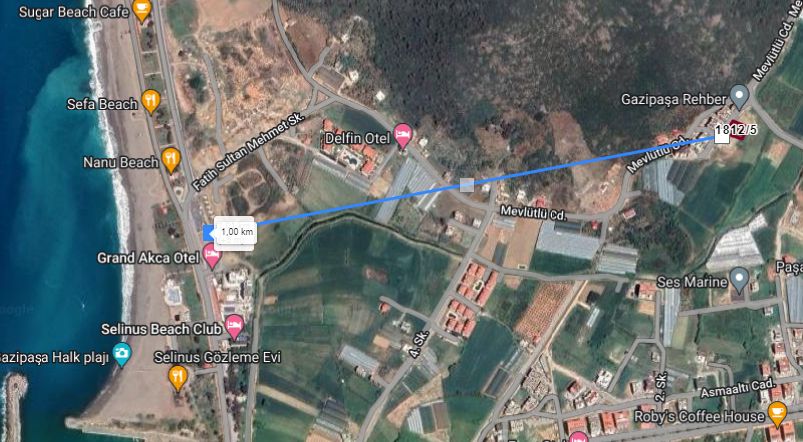This screenshot has height=442, width=803.
Task: Open the Selinus Gözleme Evi restaurant pin
Action: tap(178, 376)
